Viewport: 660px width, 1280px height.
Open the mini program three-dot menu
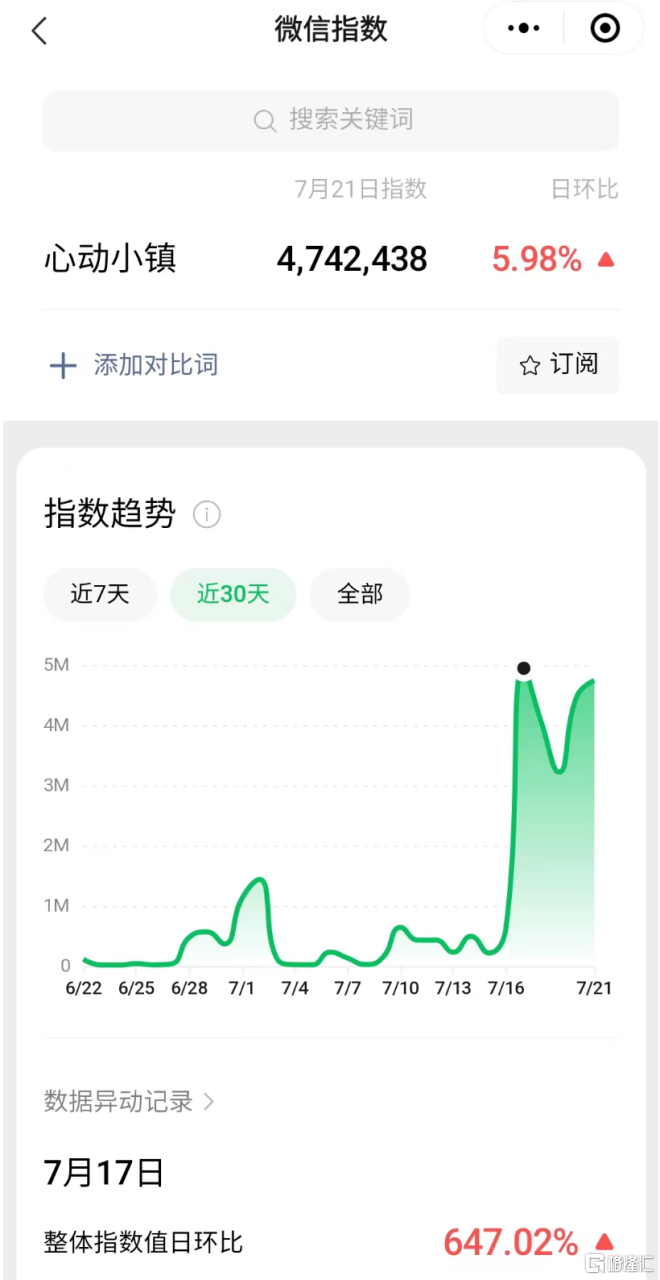click(x=523, y=29)
